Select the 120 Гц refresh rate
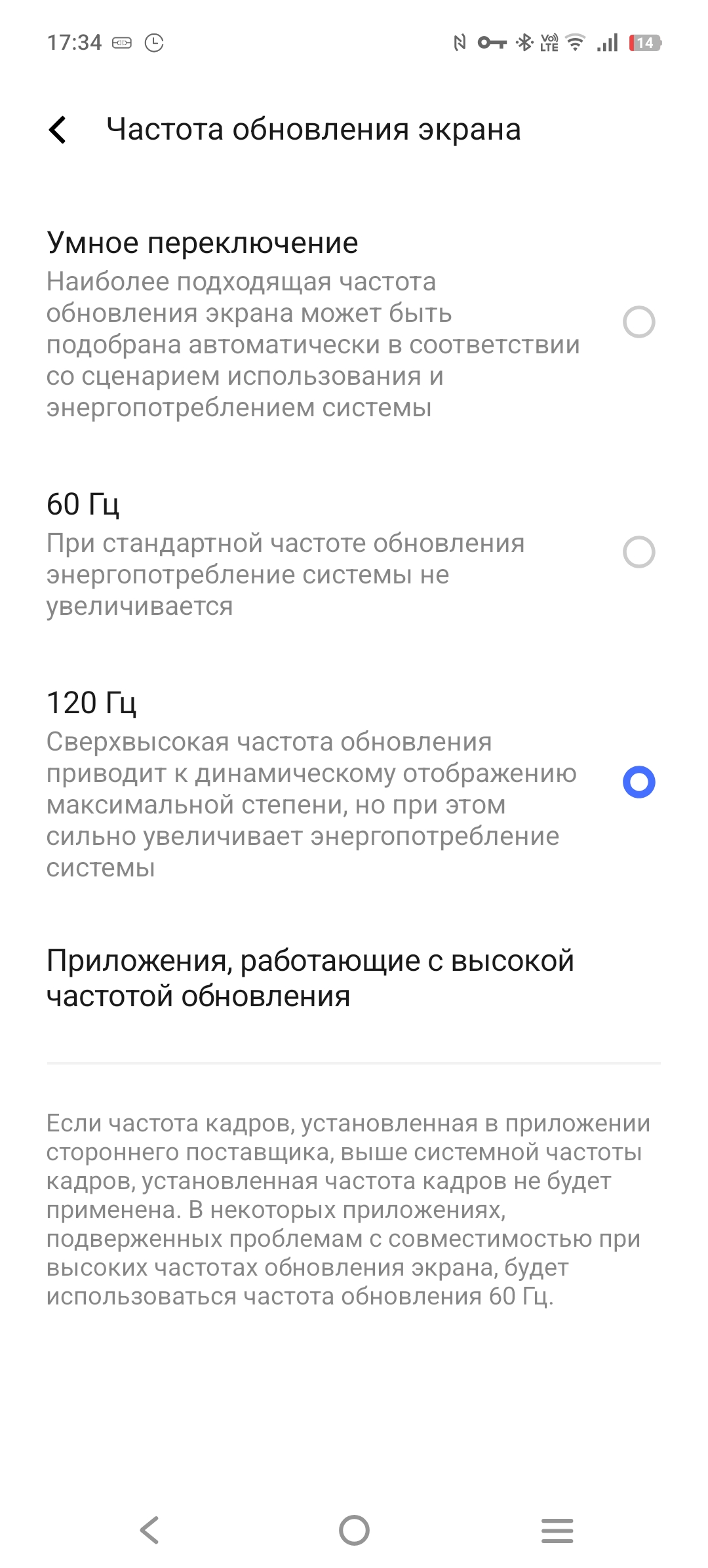Viewport: 708px width, 1568px height. click(x=354, y=784)
